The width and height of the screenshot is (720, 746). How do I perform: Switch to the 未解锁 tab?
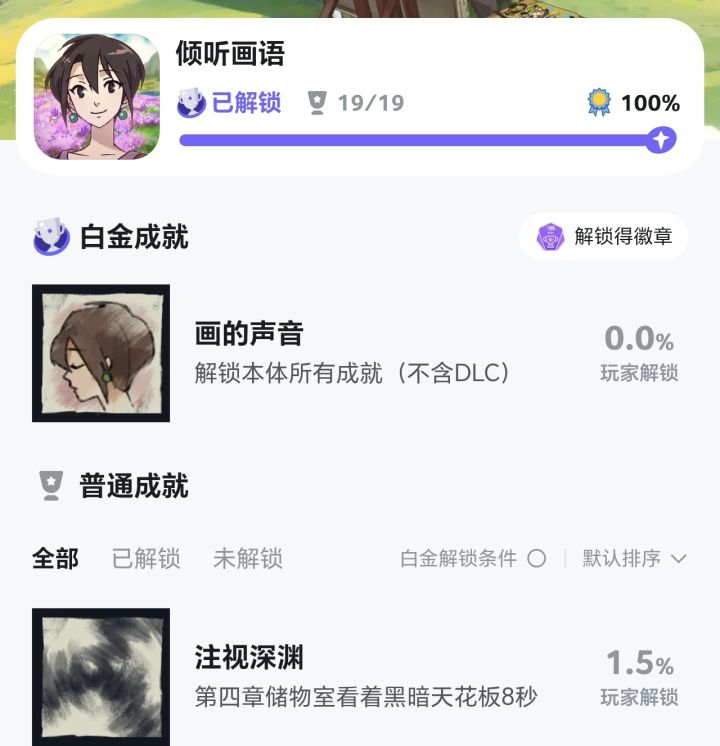(x=251, y=559)
